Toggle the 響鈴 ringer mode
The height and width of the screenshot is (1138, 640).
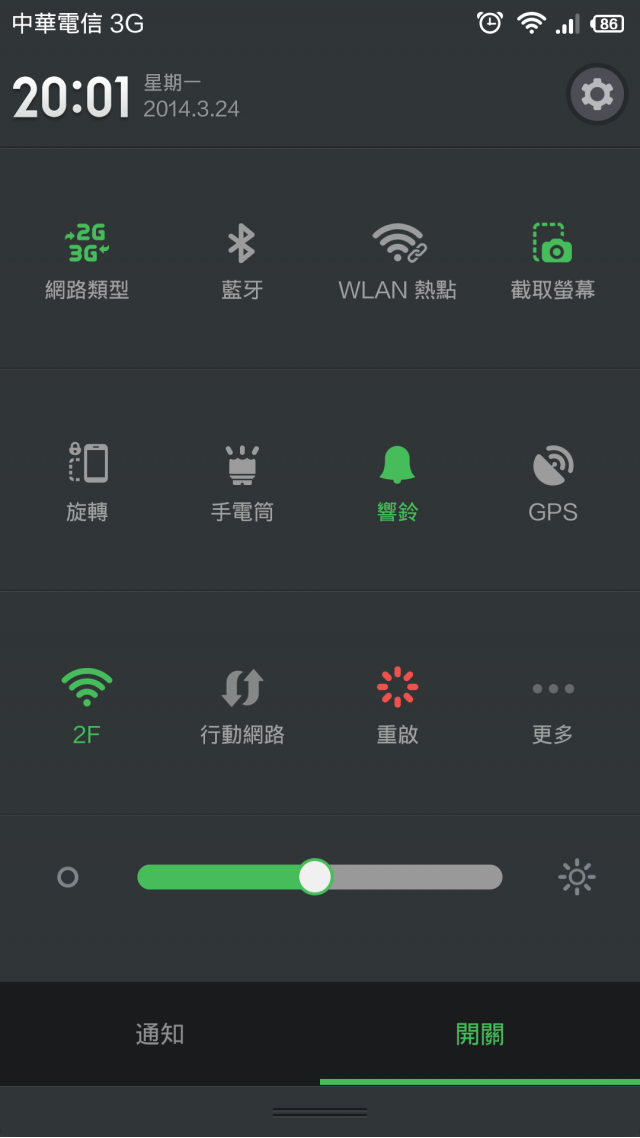pos(398,483)
